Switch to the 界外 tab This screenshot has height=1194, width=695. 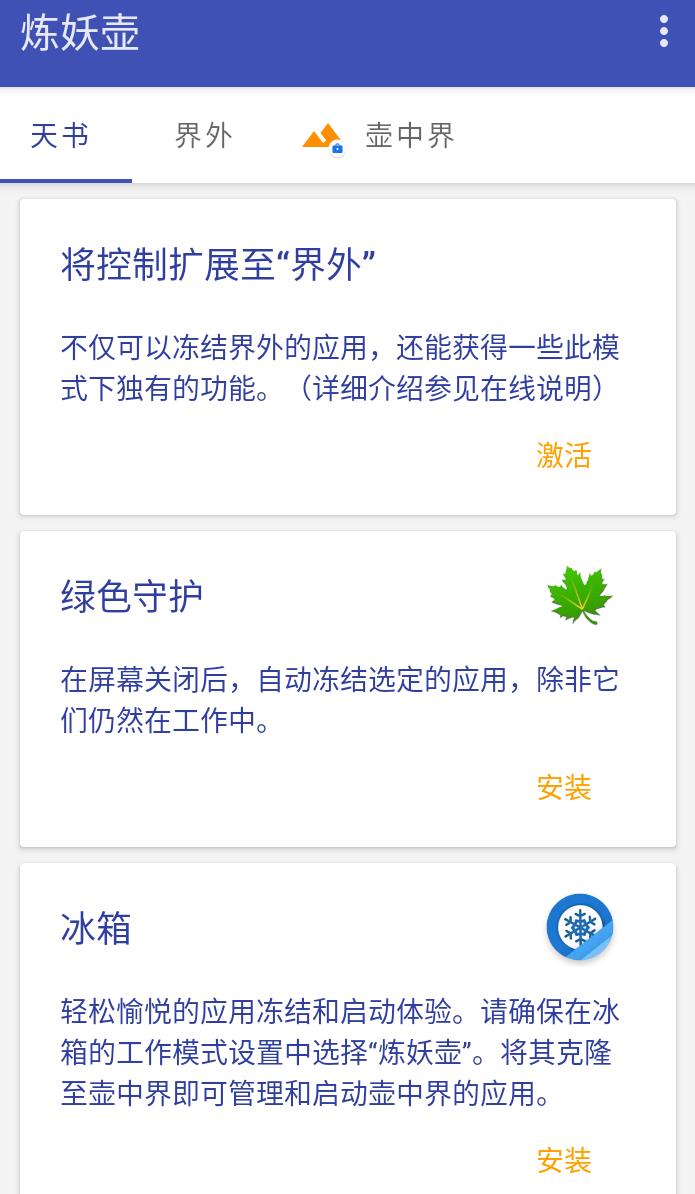204,136
